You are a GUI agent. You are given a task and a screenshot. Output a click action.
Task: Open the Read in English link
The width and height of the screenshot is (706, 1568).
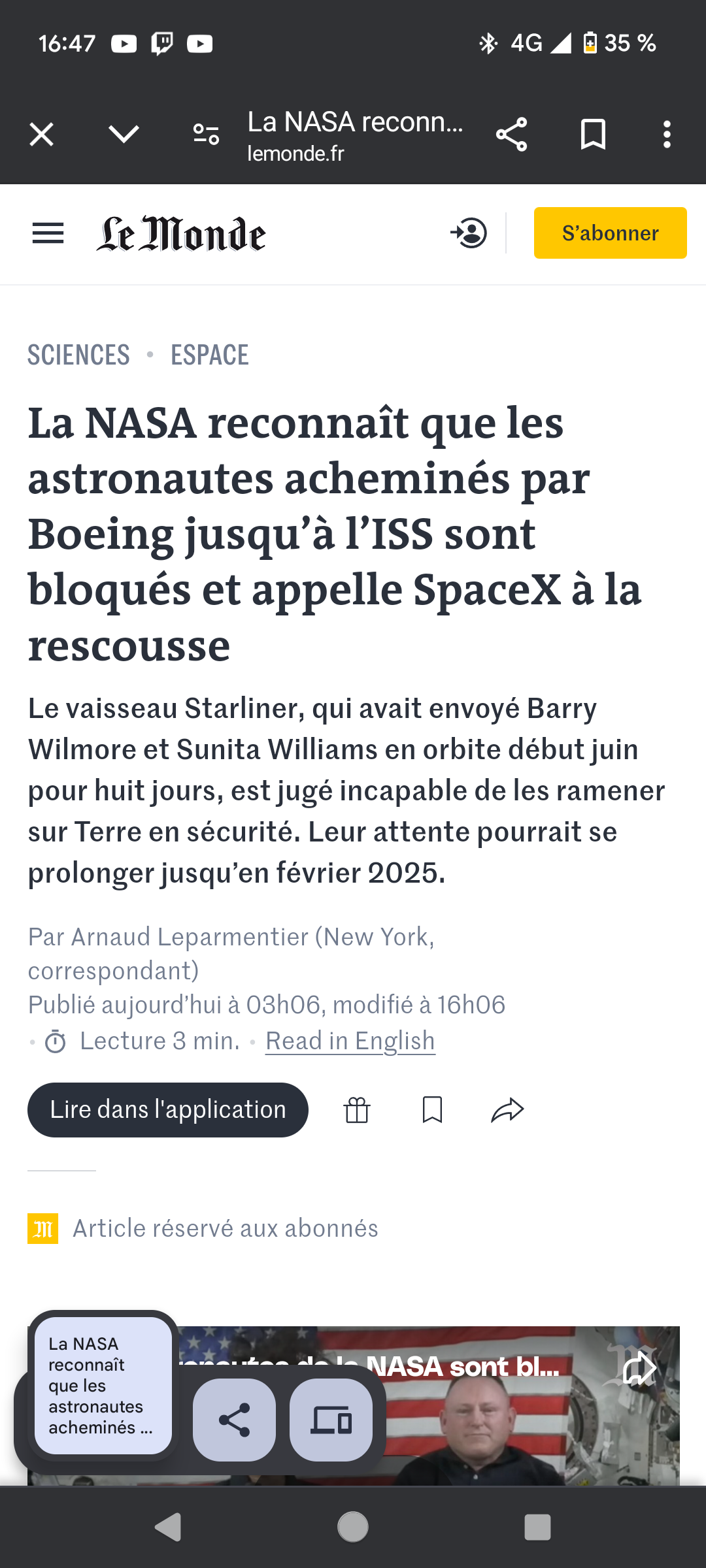point(350,1041)
